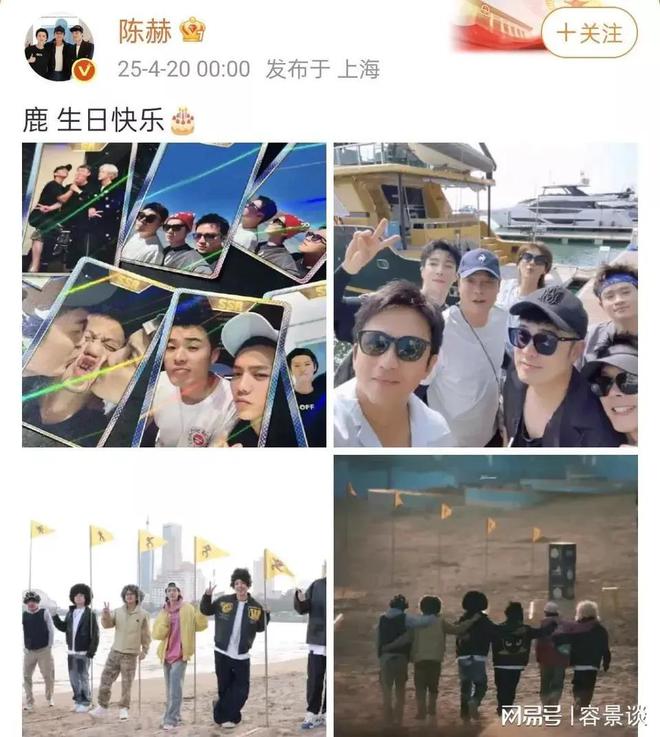Screen dimensions: 660x737
Task: Open the beach photo with yellow flags
Action: tap(174, 597)
